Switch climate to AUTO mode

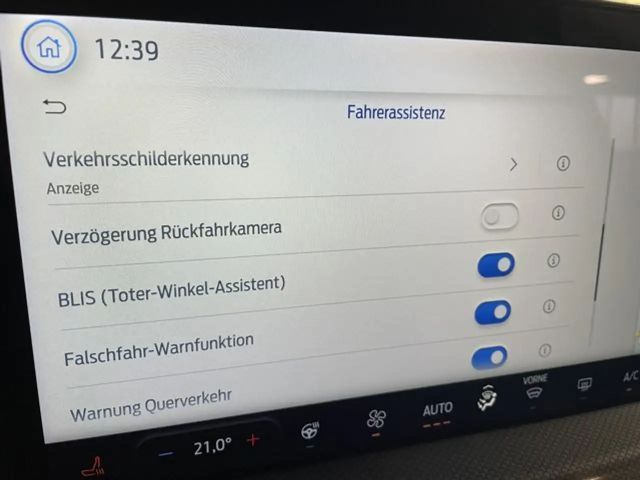437,411
